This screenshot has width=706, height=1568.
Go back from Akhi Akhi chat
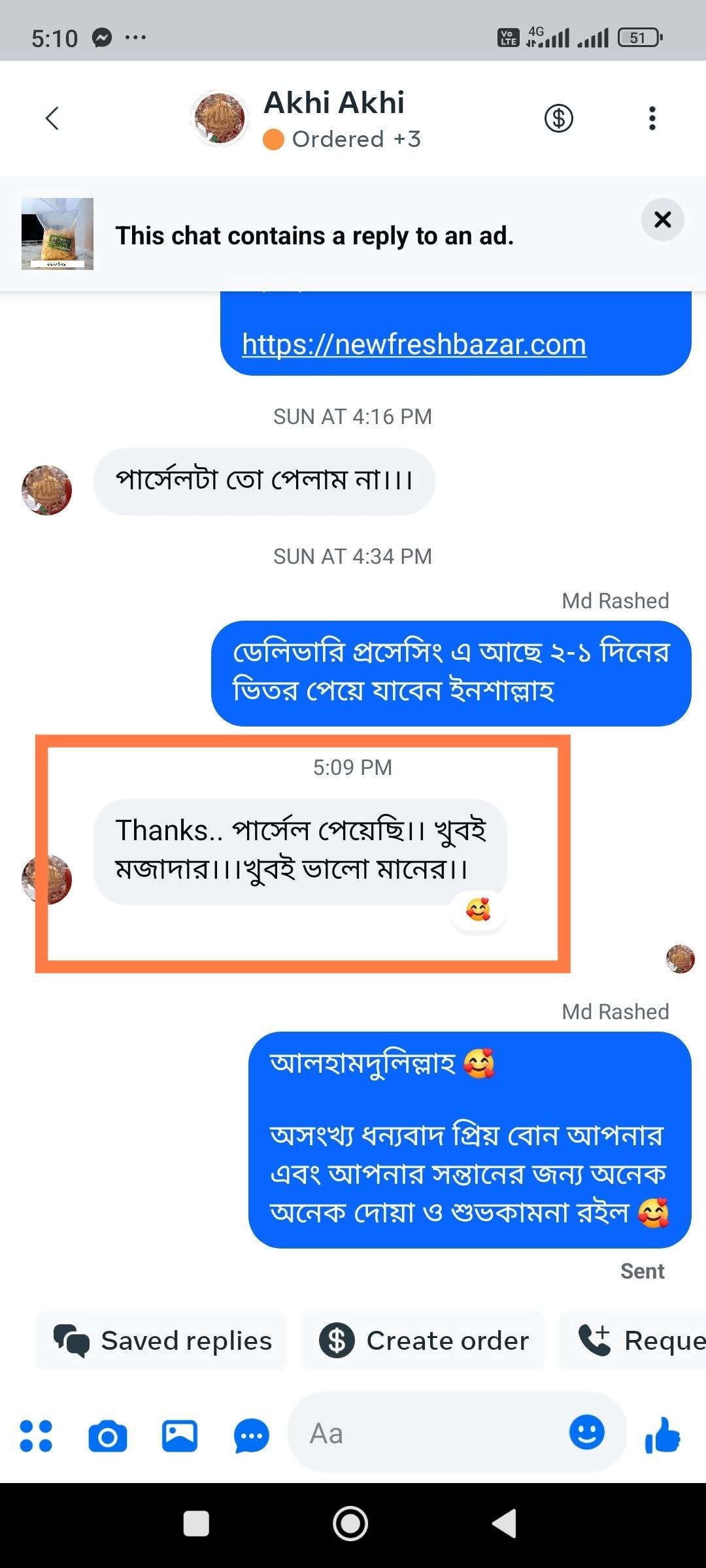[52, 118]
